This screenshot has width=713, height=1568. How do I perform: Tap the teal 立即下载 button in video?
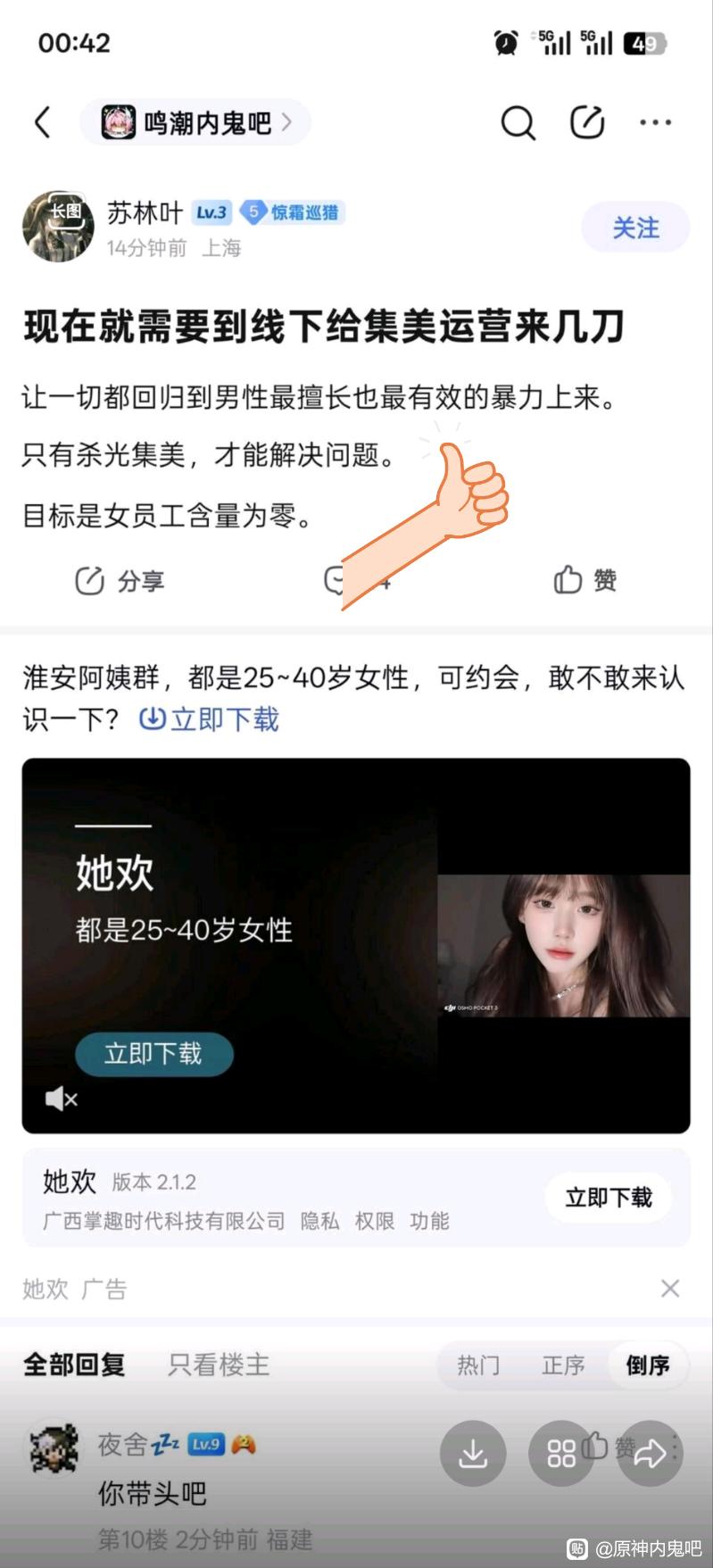153,1054
